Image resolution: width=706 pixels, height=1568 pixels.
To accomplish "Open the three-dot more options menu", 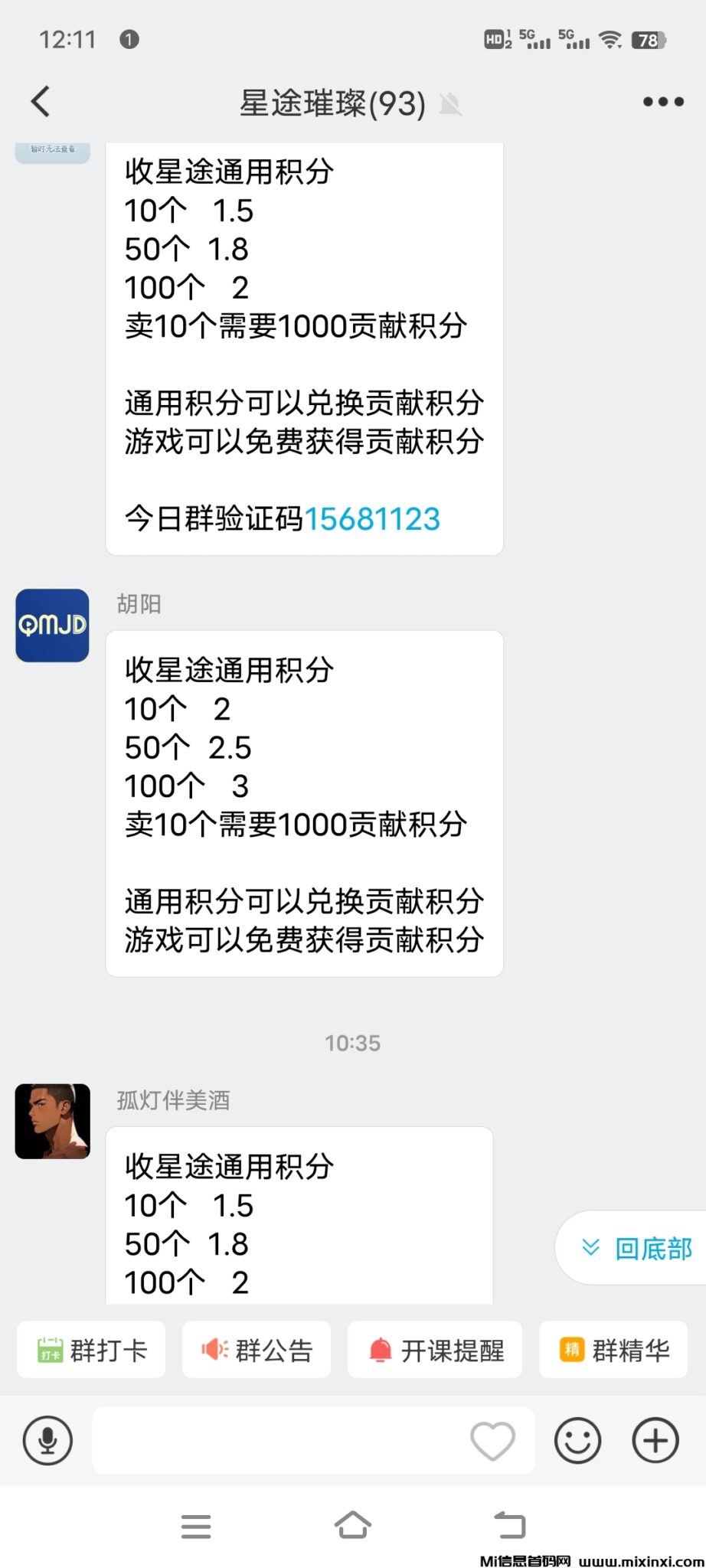I will [662, 101].
